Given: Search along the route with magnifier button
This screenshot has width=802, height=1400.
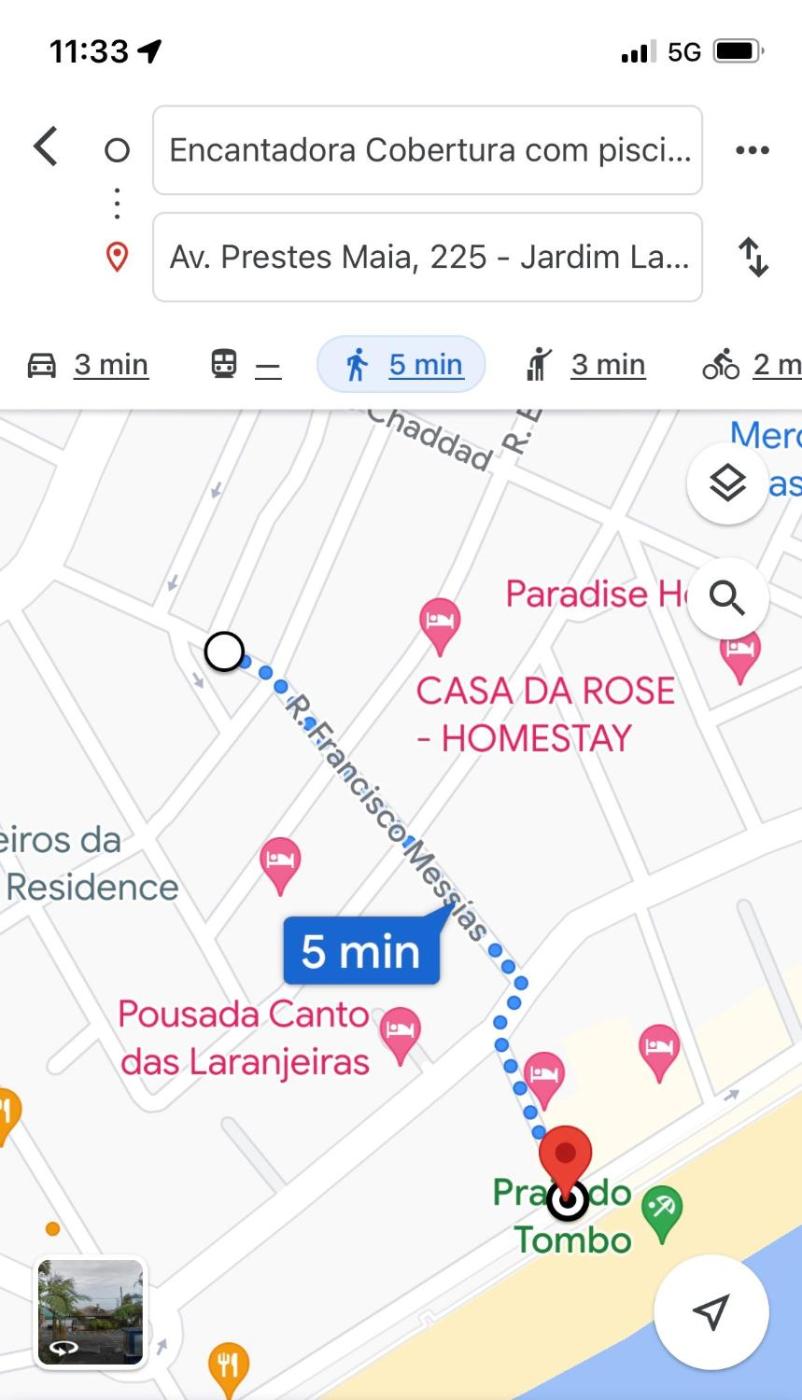Looking at the screenshot, I should [x=727, y=599].
